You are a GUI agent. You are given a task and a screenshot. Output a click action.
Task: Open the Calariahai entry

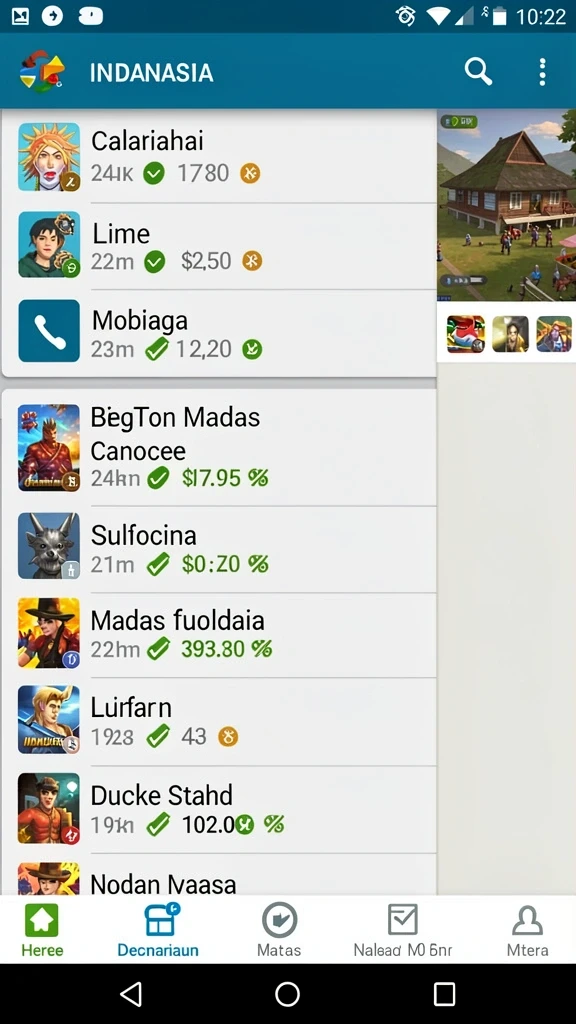(x=219, y=157)
